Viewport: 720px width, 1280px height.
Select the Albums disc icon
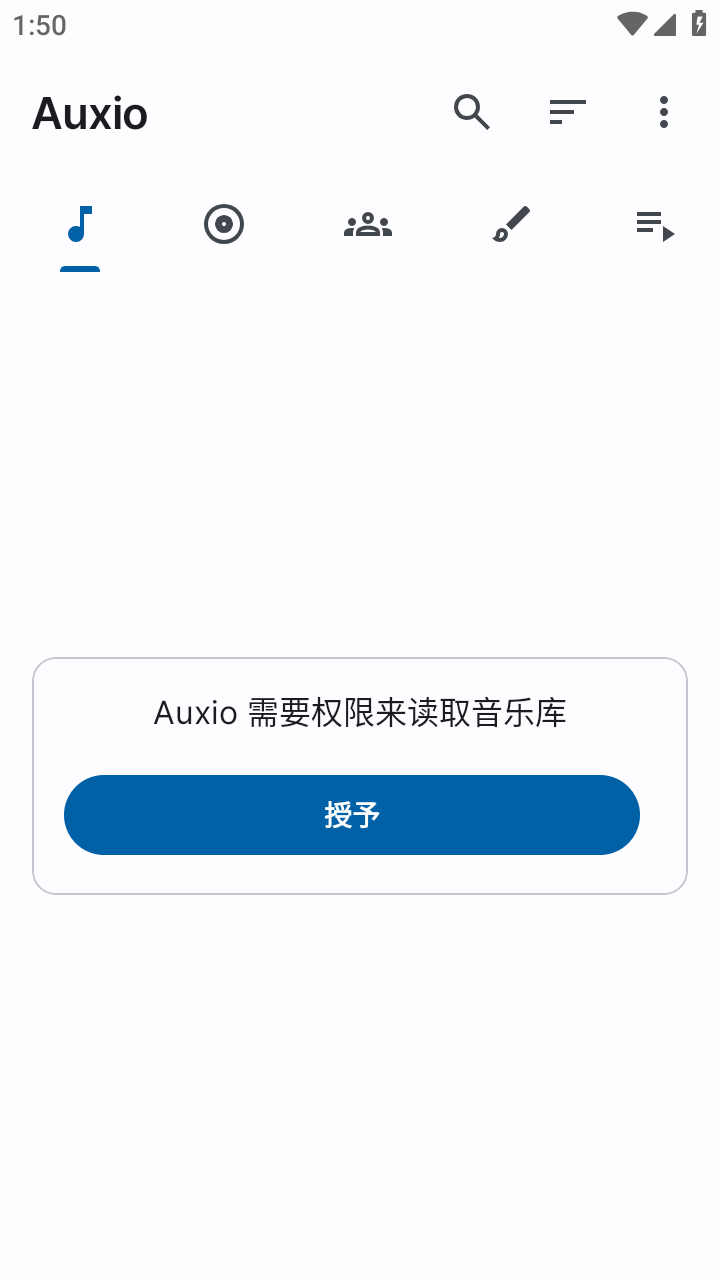[x=224, y=224]
